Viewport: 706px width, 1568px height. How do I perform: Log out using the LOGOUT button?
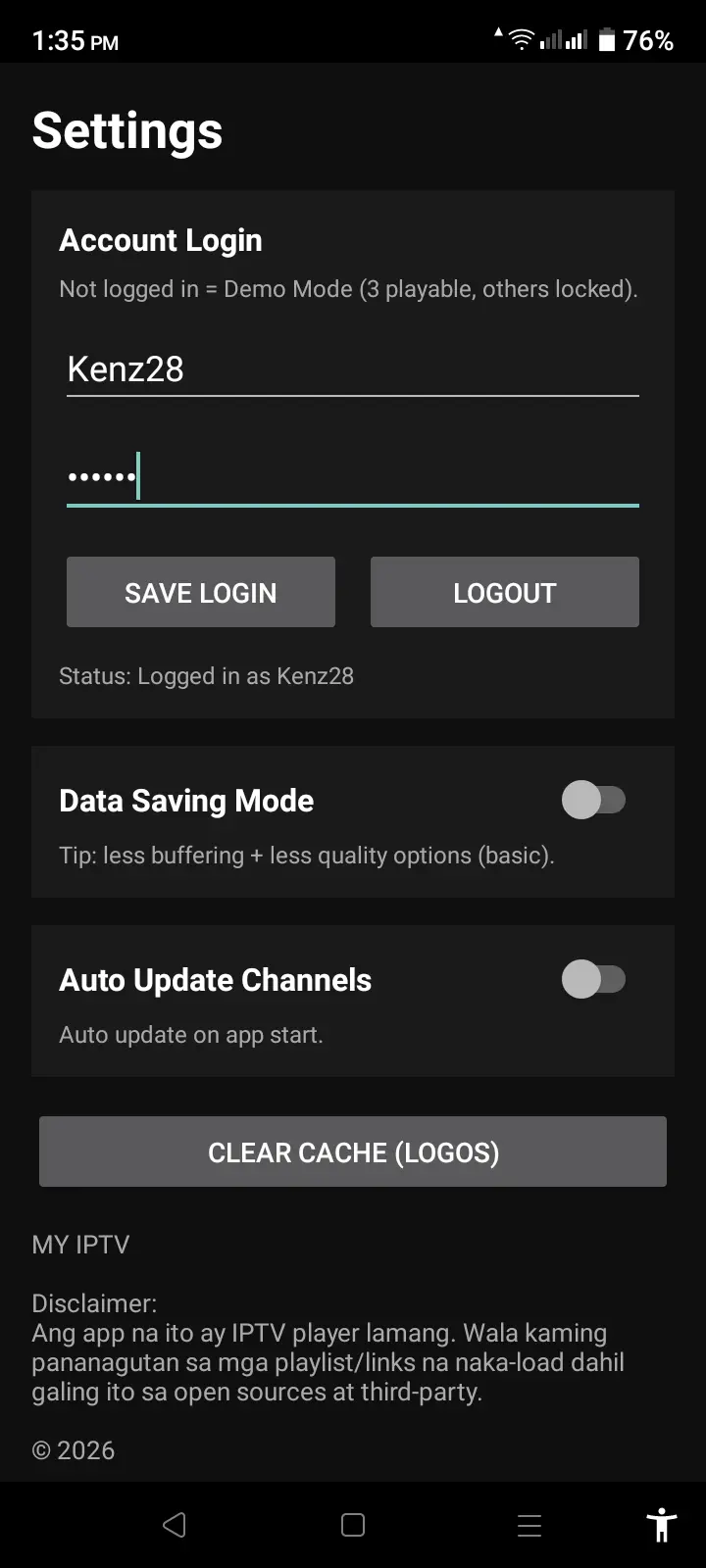point(505,592)
